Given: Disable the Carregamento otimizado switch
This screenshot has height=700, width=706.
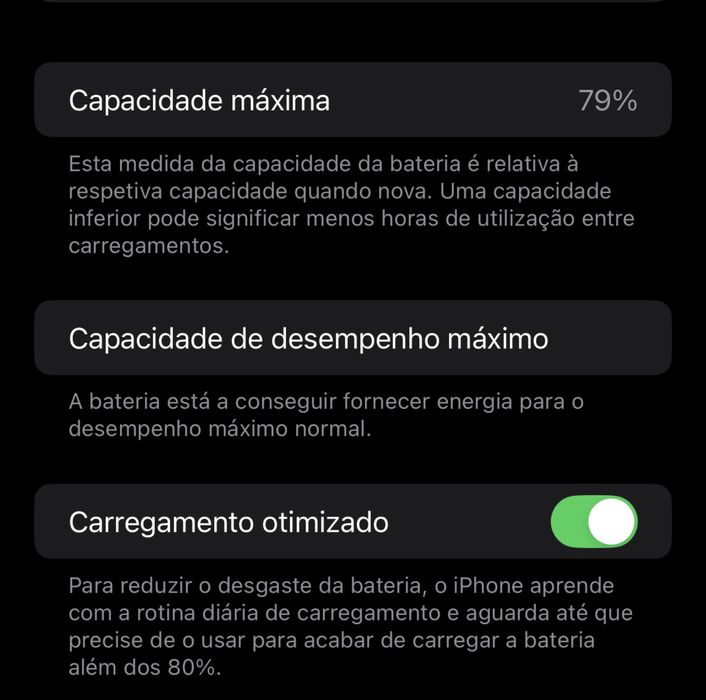Looking at the screenshot, I should click(x=594, y=522).
